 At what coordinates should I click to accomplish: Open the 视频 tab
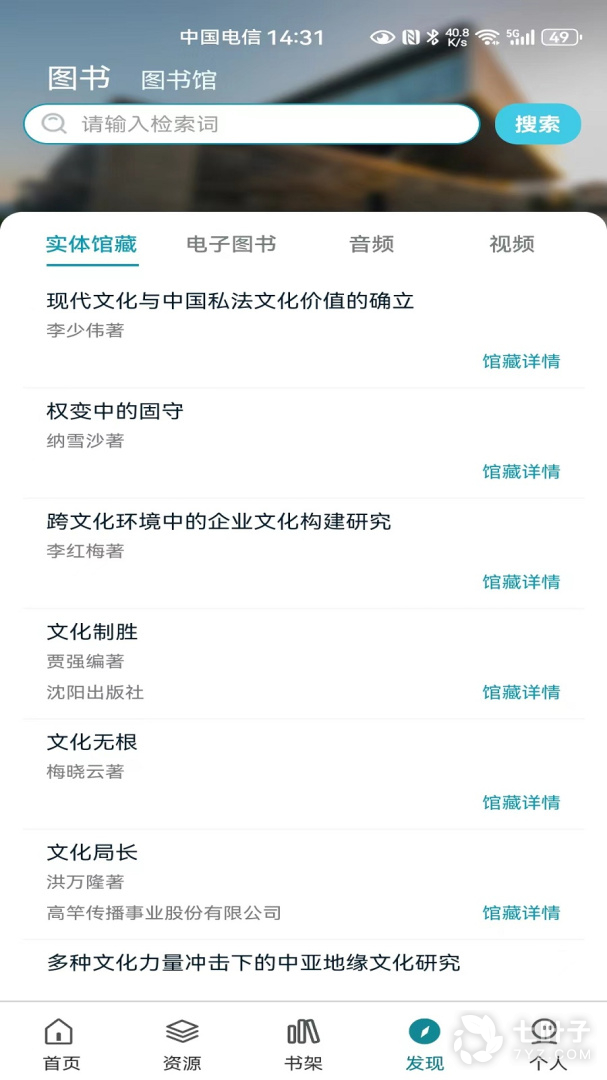[x=511, y=244]
